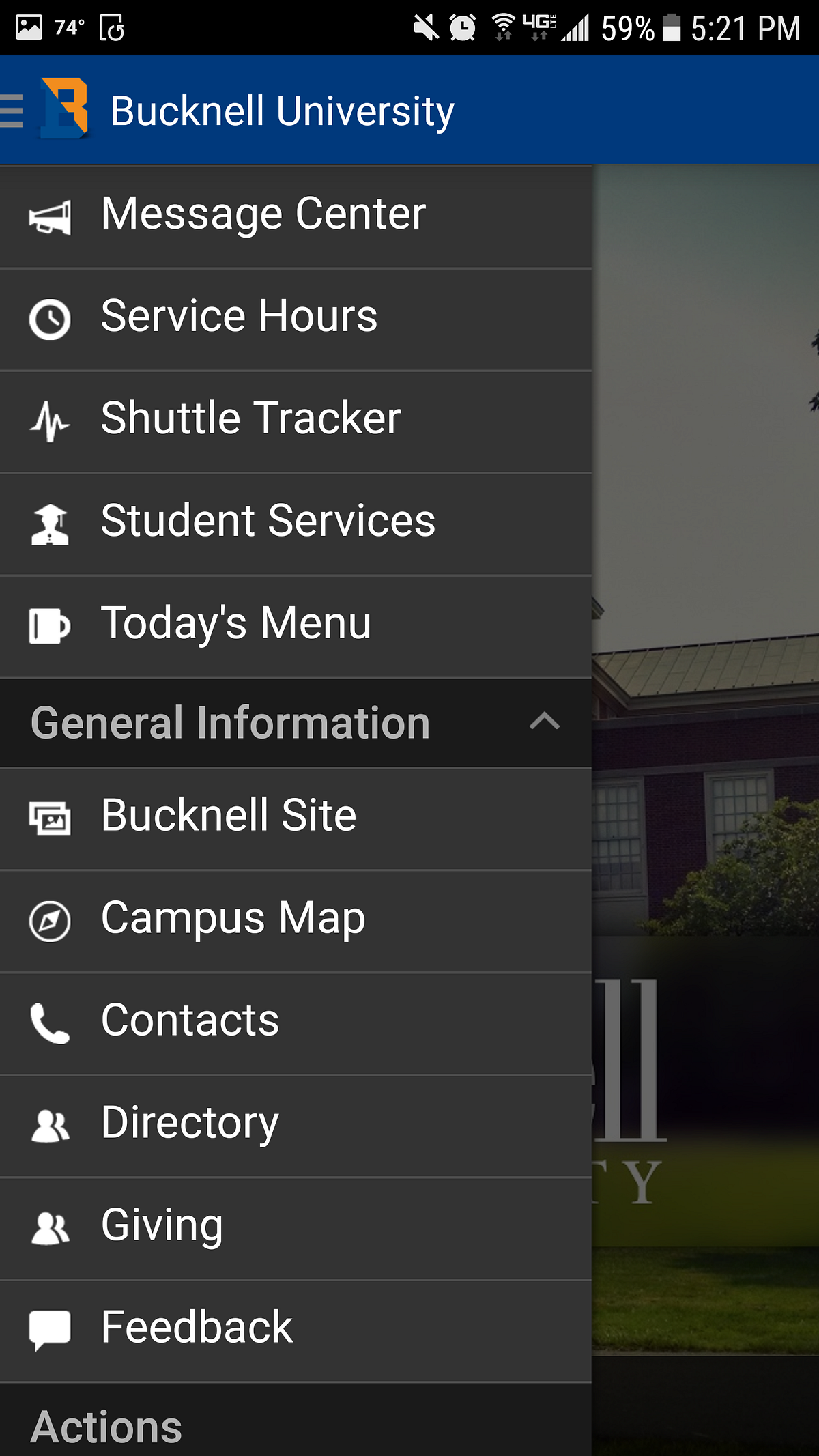Collapse the General Information section

tap(544, 722)
